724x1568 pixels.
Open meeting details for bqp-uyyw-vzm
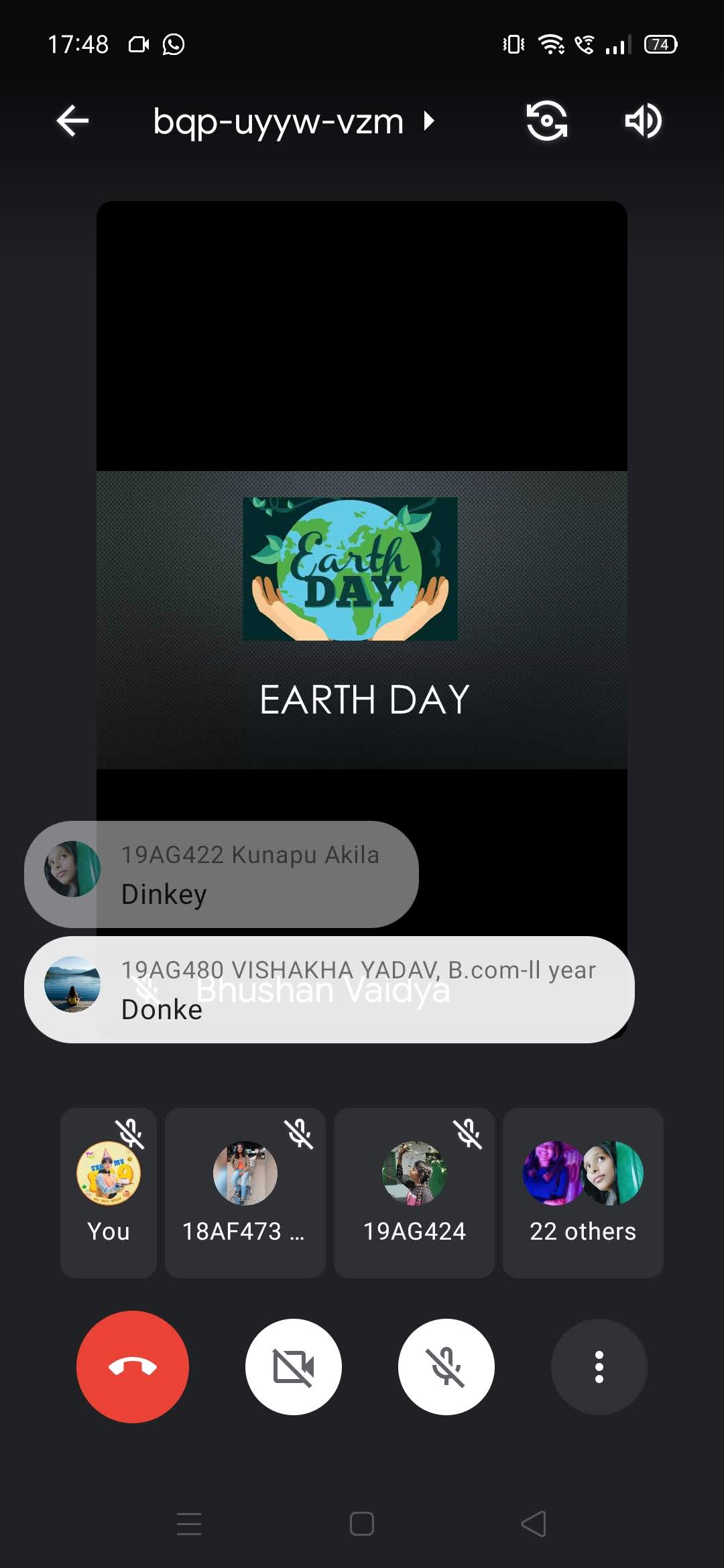coord(293,121)
